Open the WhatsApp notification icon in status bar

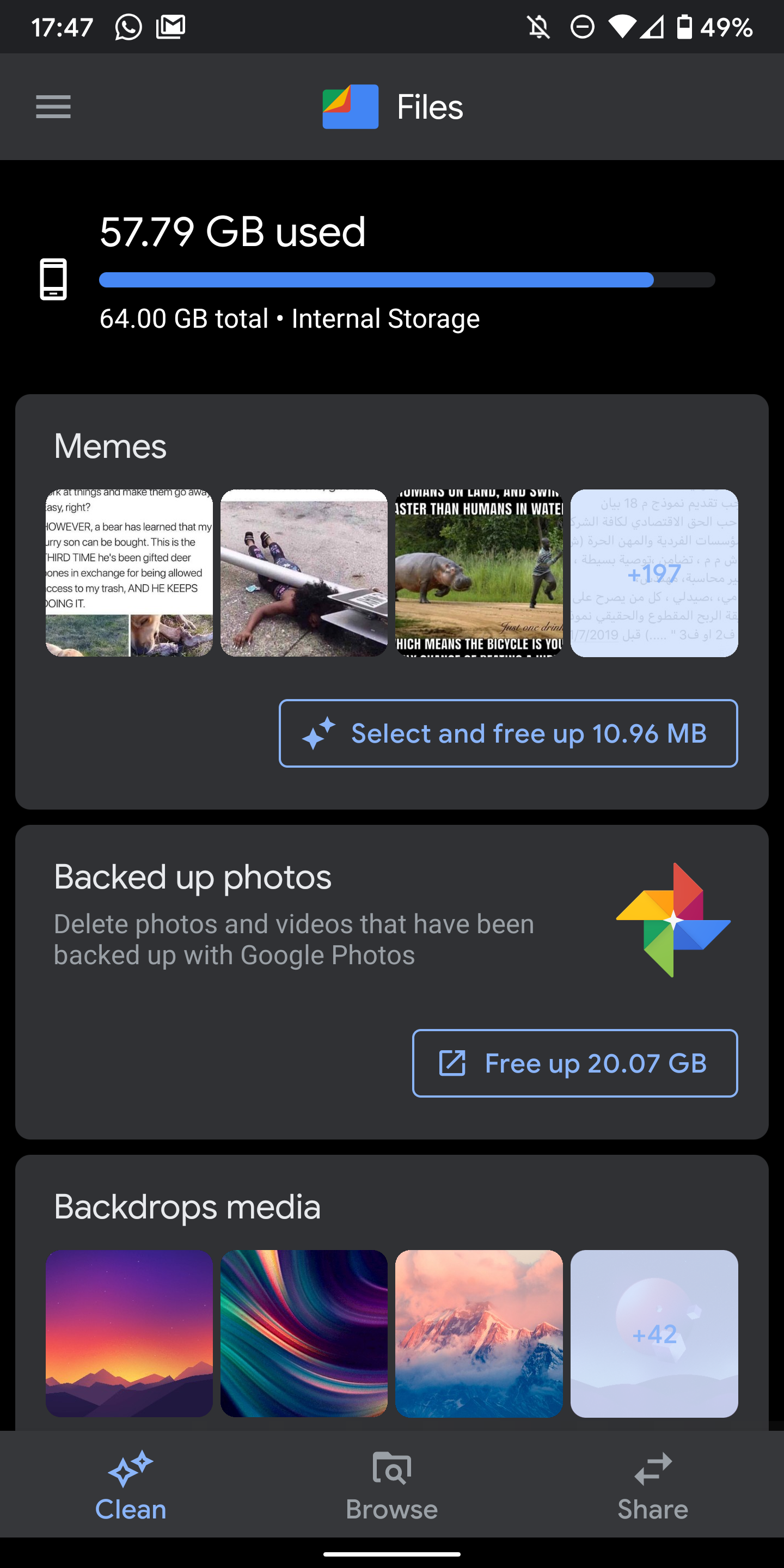point(127,26)
